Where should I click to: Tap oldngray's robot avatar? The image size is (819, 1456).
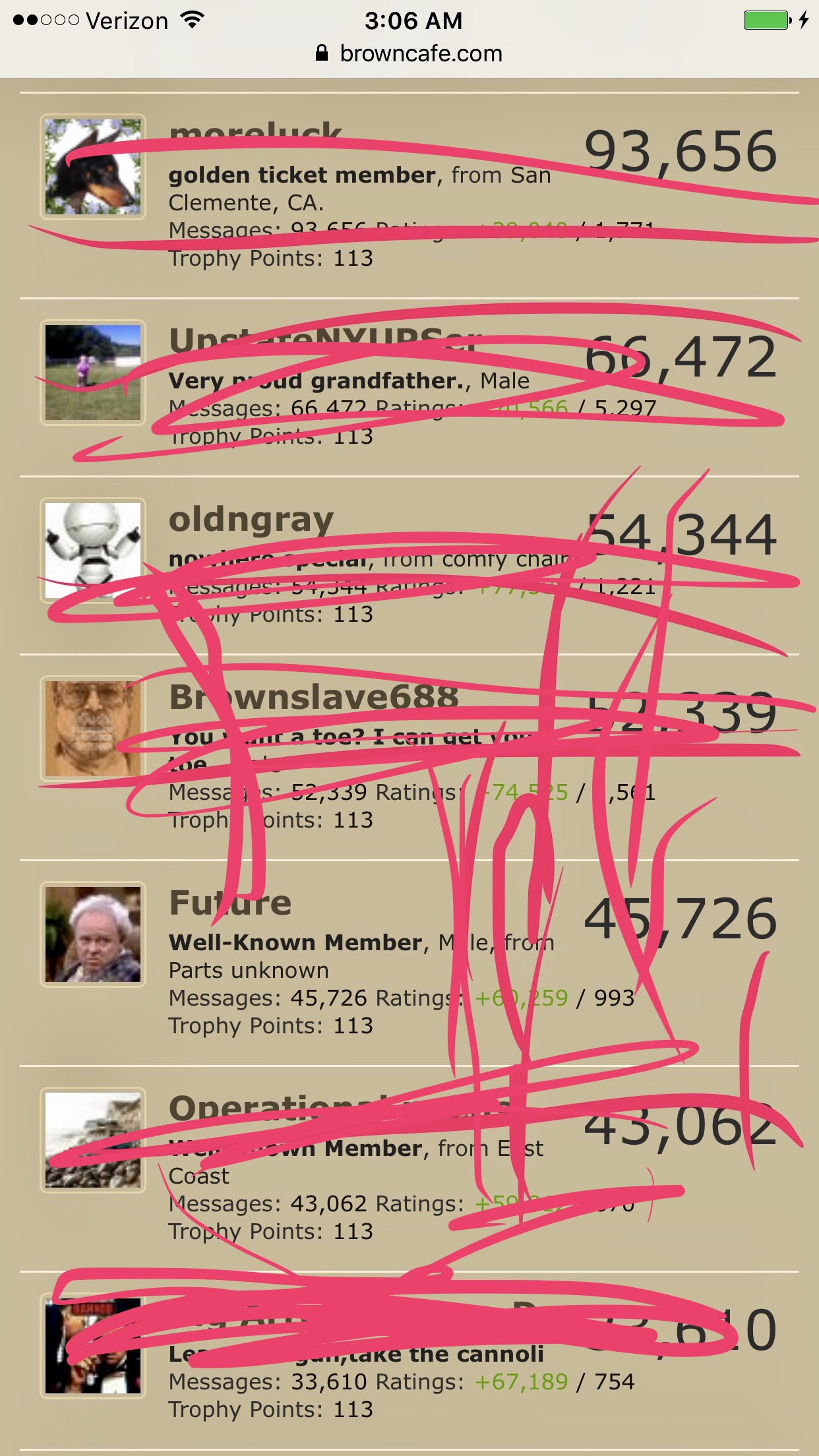tap(93, 551)
